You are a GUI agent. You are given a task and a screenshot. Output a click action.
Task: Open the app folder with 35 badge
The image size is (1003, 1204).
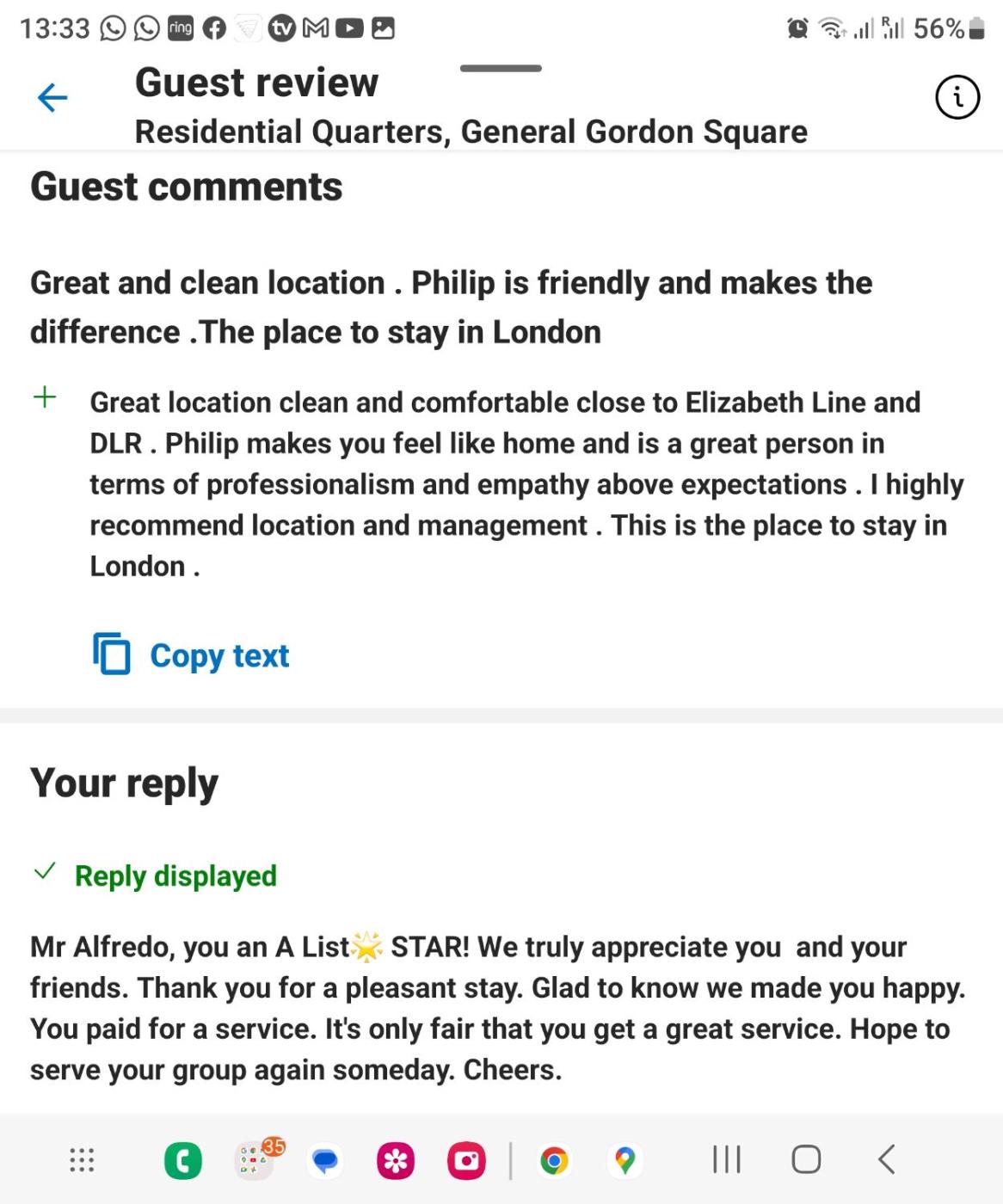(255, 1160)
